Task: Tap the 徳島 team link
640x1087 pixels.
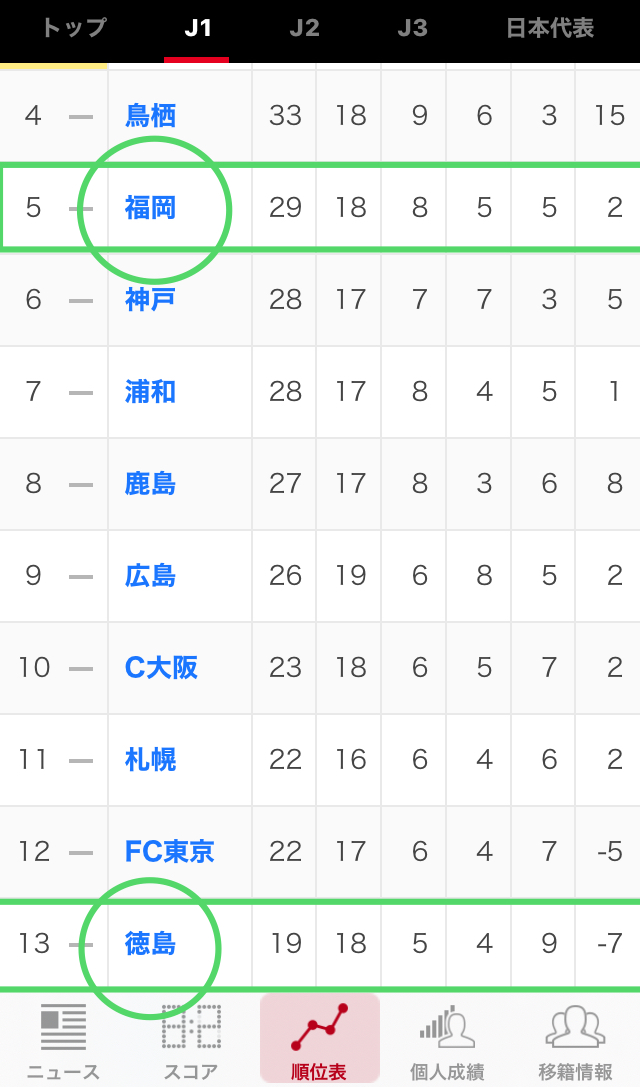Action: pyautogui.click(x=150, y=943)
